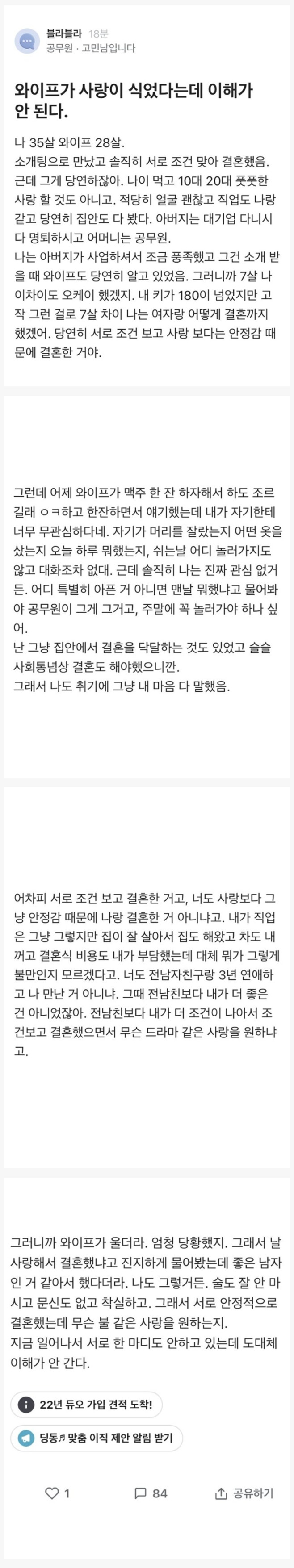Screen dimensions: 294x1568
Task: Open 블라블라's profile avatar
Action: tap(26, 41)
